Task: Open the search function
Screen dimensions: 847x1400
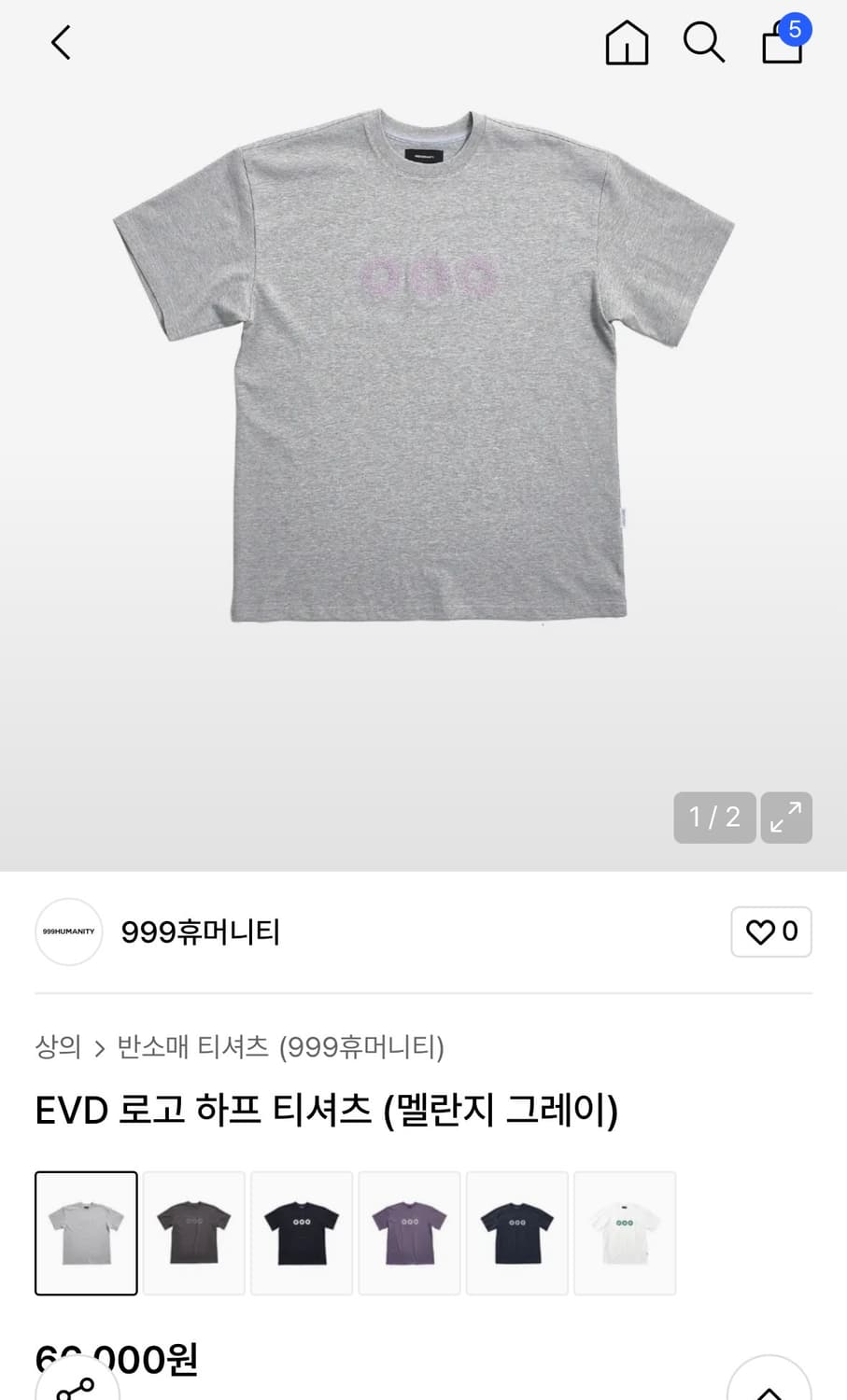Action: (x=703, y=42)
